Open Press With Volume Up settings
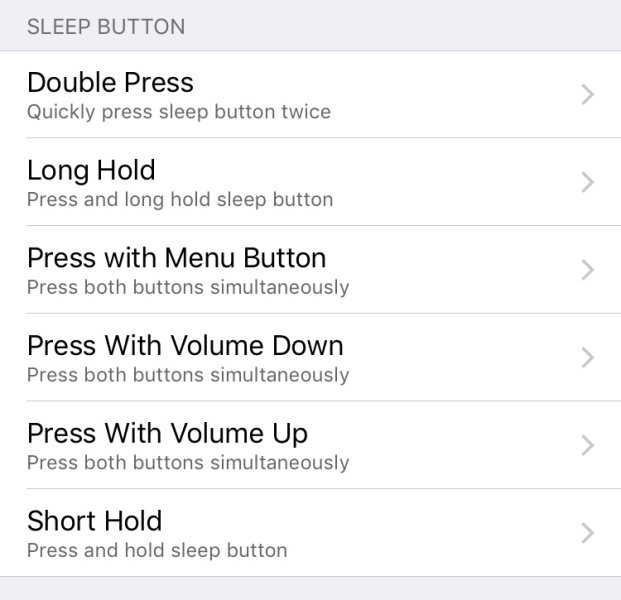Viewport: 621px width, 600px height. pyautogui.click(x=310, y=445)
